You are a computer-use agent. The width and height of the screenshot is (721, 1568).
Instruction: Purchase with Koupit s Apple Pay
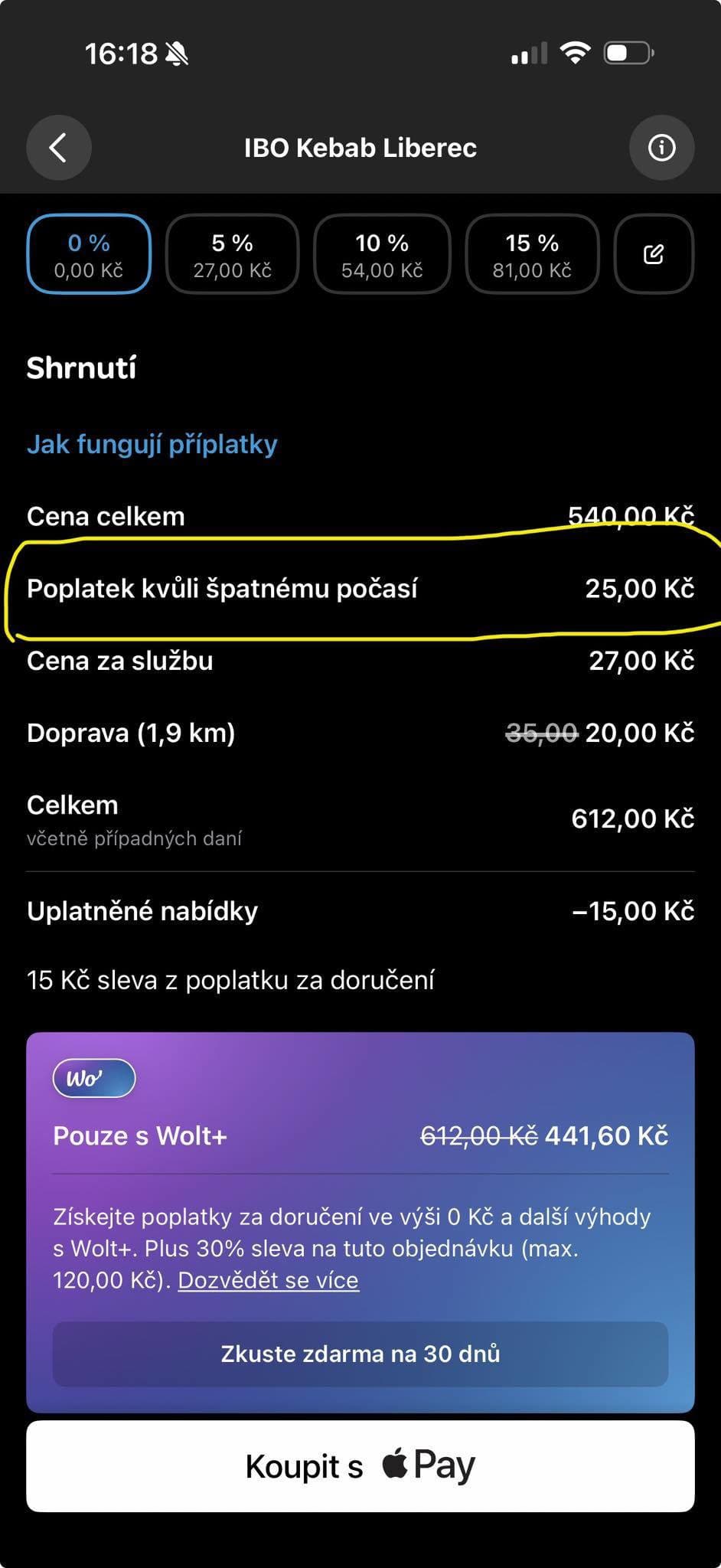point(360,1465)
